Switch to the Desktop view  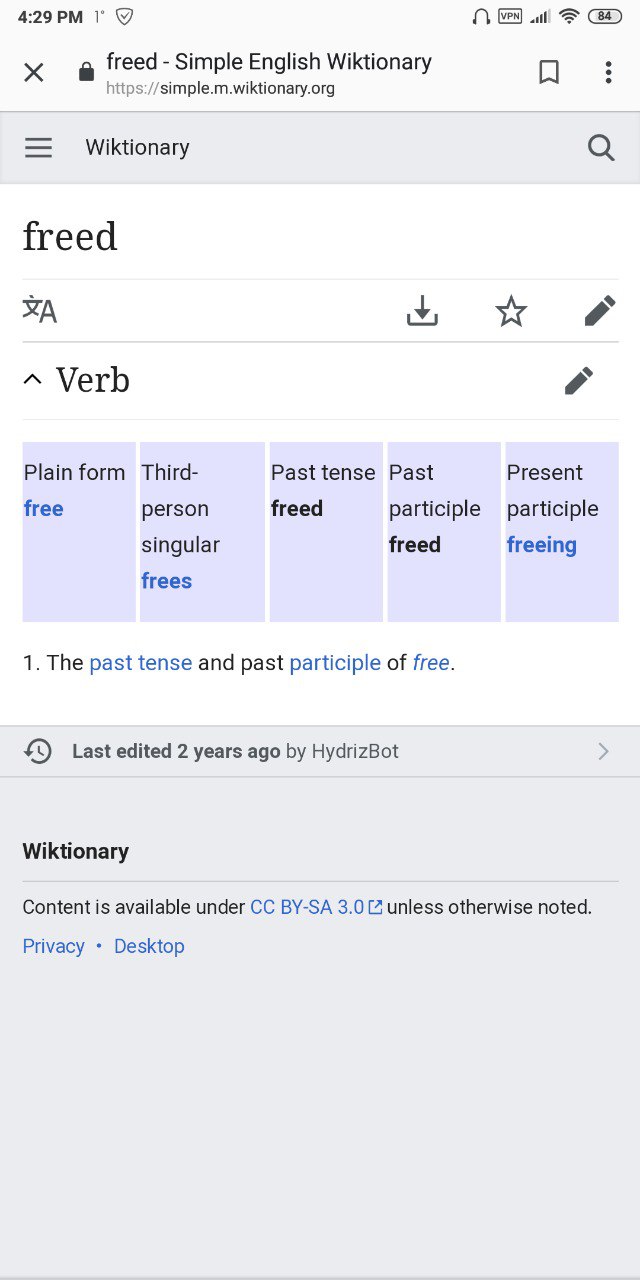(x=149, y=946)
